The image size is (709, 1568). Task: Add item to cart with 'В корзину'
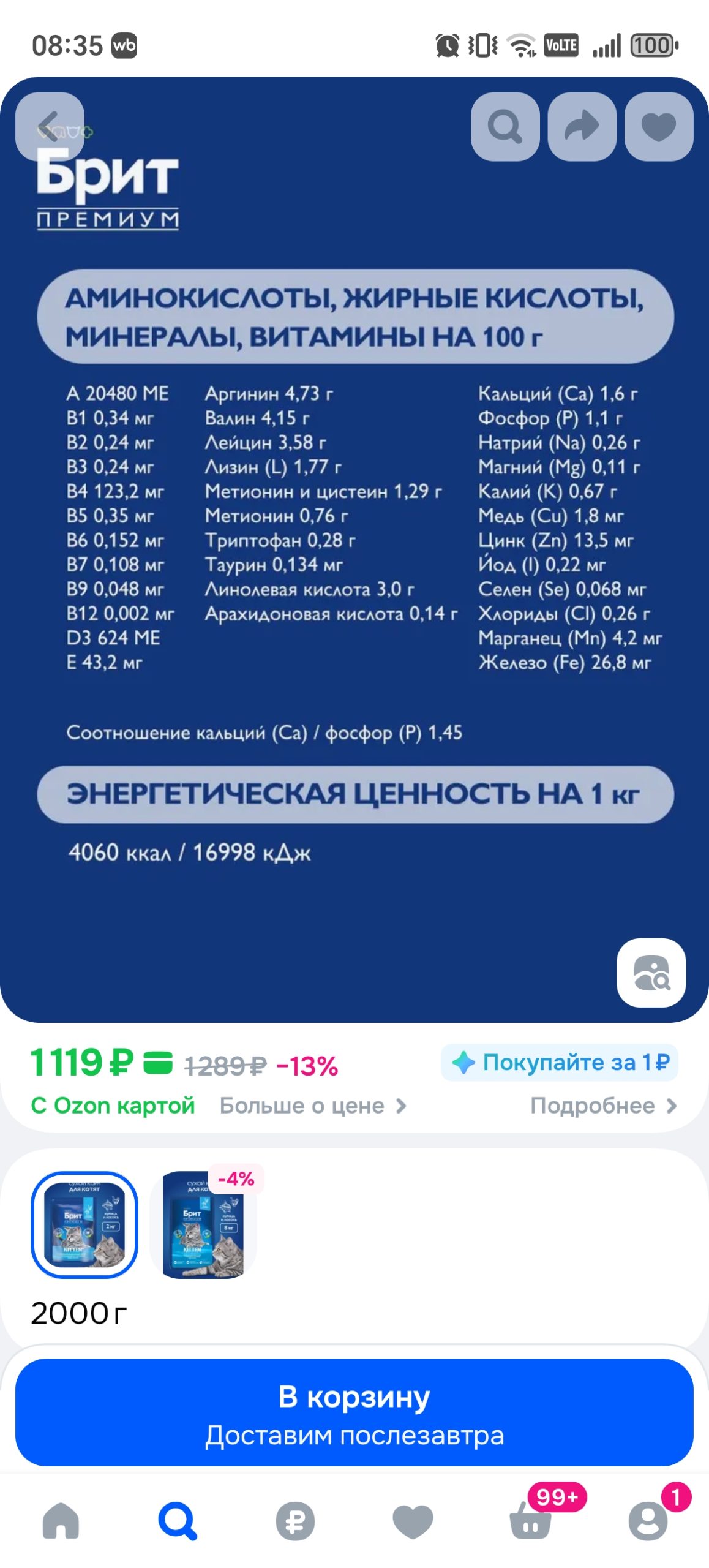[354, 1412]
